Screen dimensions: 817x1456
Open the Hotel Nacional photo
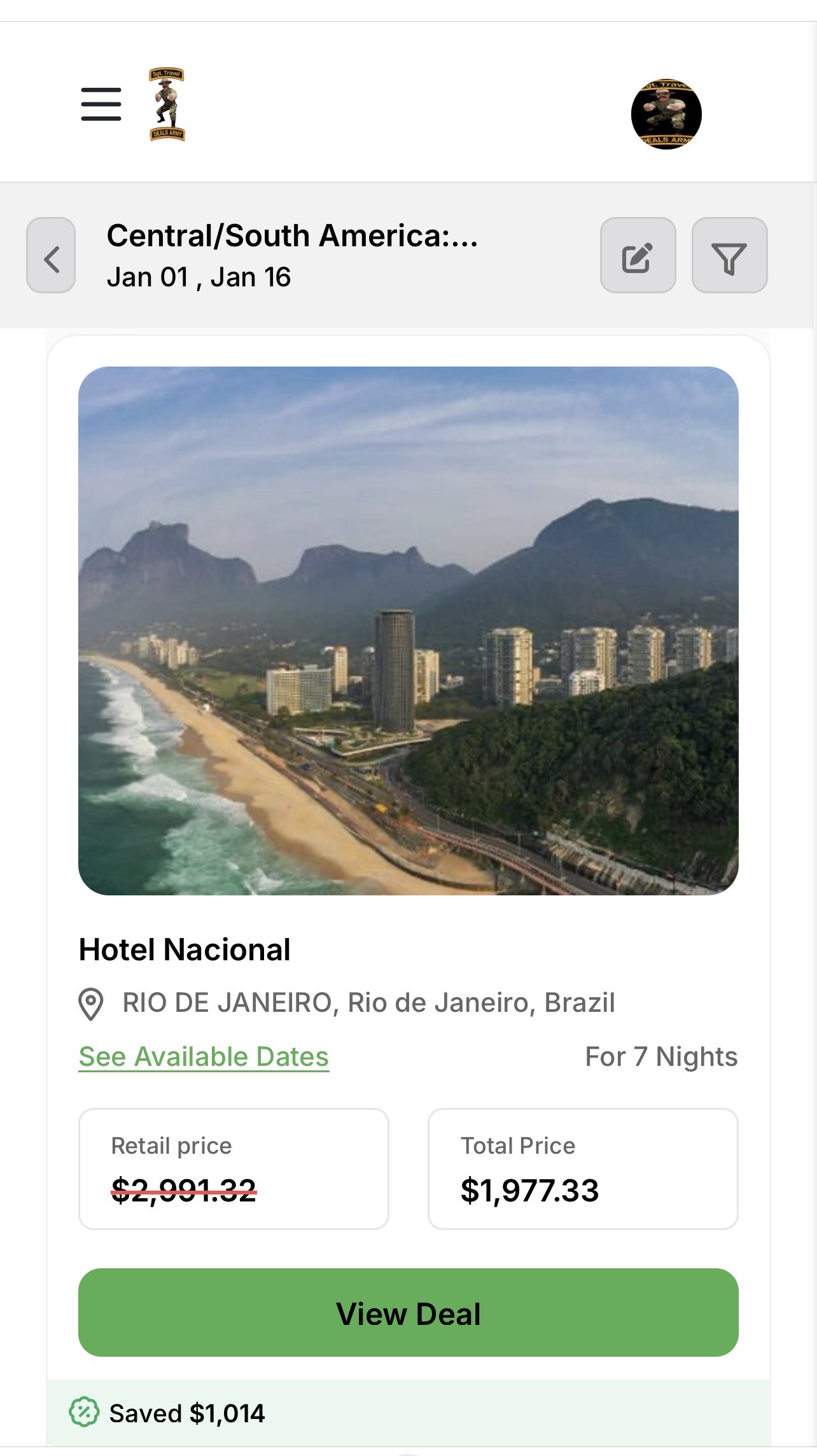408,630
